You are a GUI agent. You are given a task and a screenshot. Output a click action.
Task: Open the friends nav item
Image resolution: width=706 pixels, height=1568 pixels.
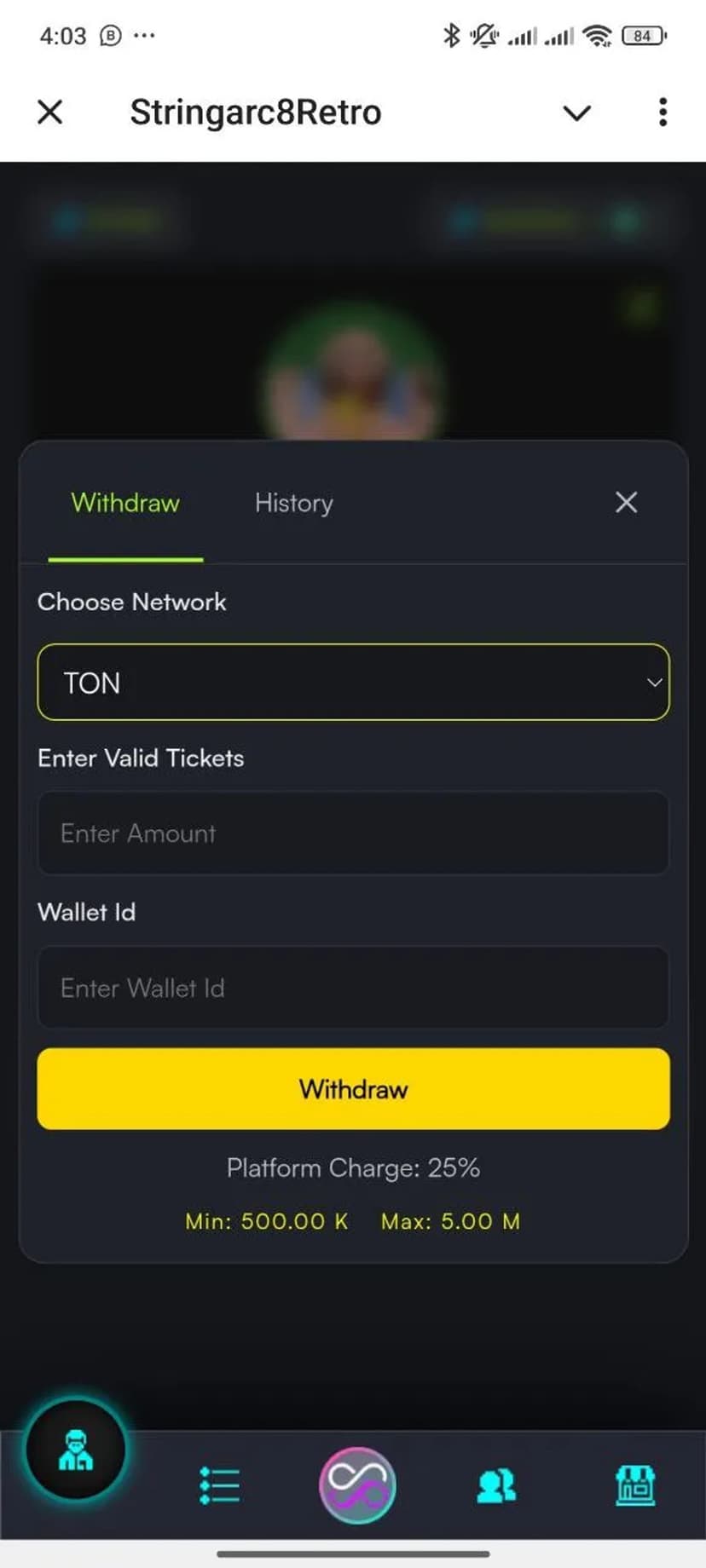point(496,1485)
